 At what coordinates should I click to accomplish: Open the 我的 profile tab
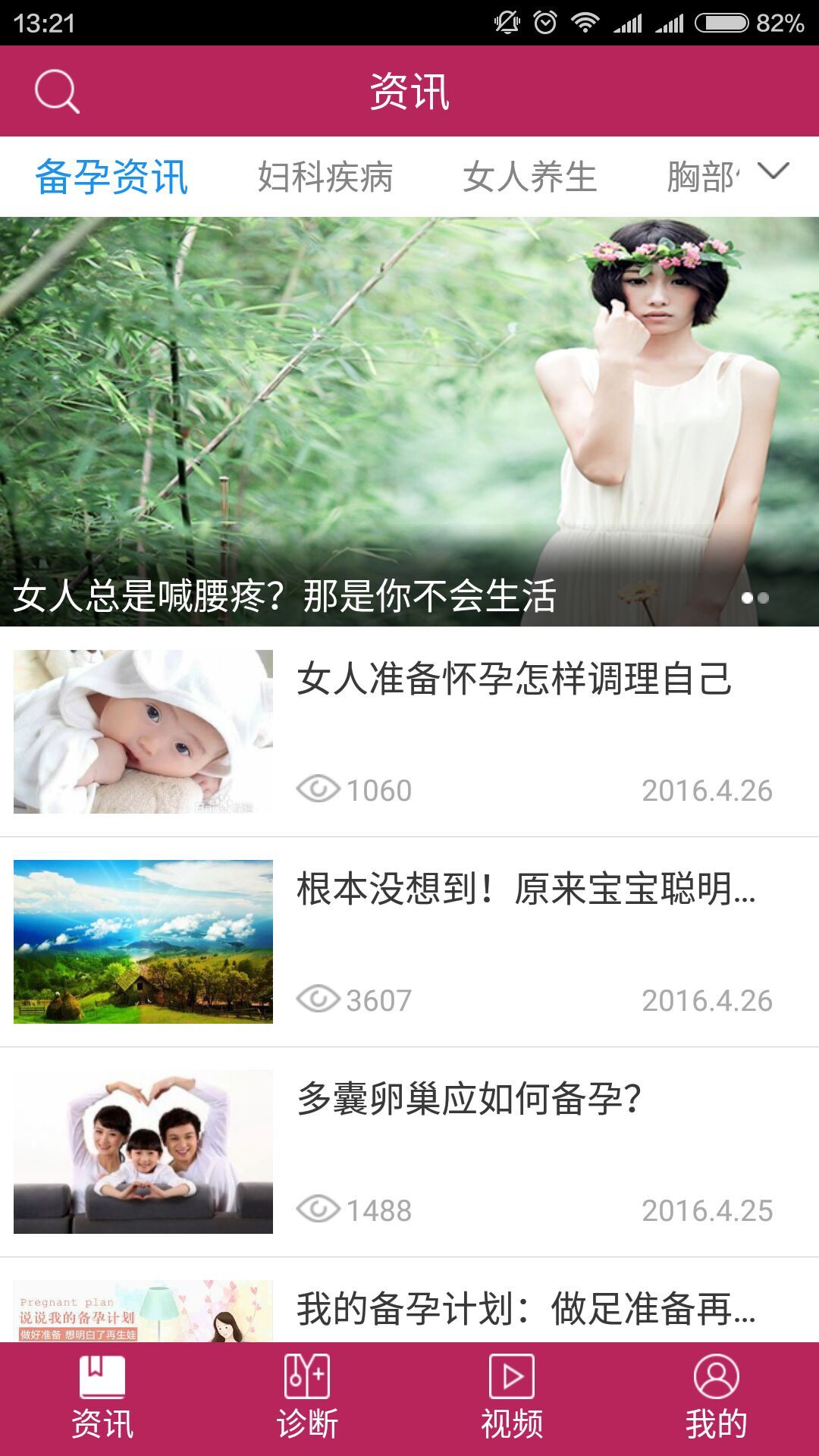(717, 1398)
